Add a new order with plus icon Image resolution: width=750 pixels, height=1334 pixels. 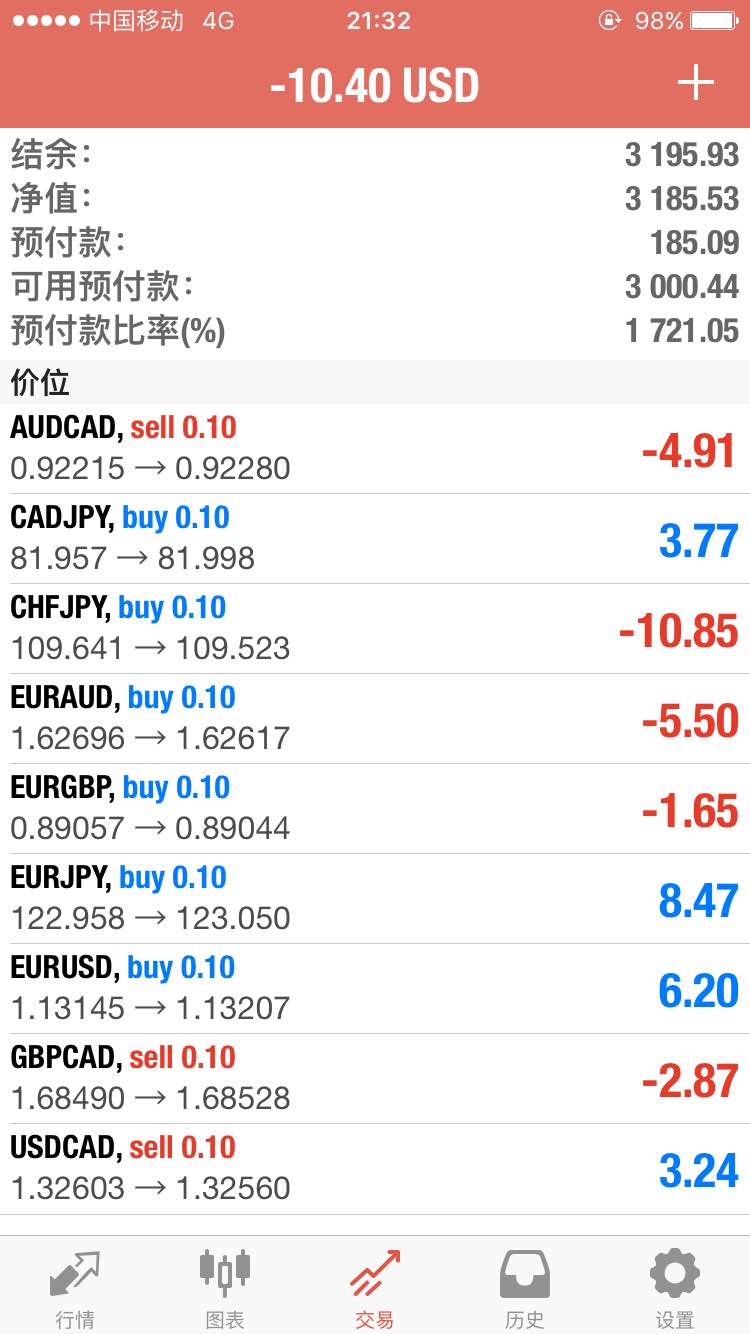pos(695,84)
